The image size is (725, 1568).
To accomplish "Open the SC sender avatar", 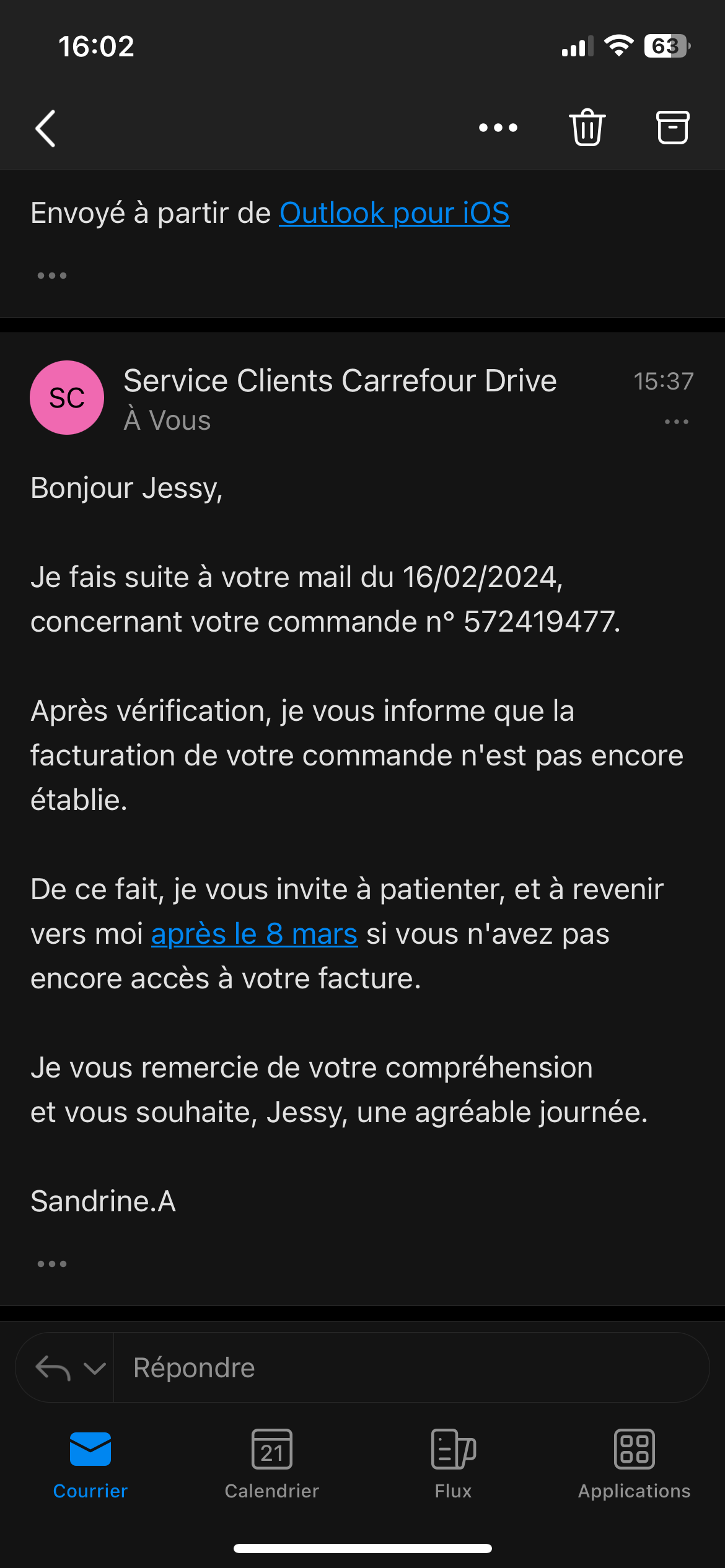I will click(67, 398).
